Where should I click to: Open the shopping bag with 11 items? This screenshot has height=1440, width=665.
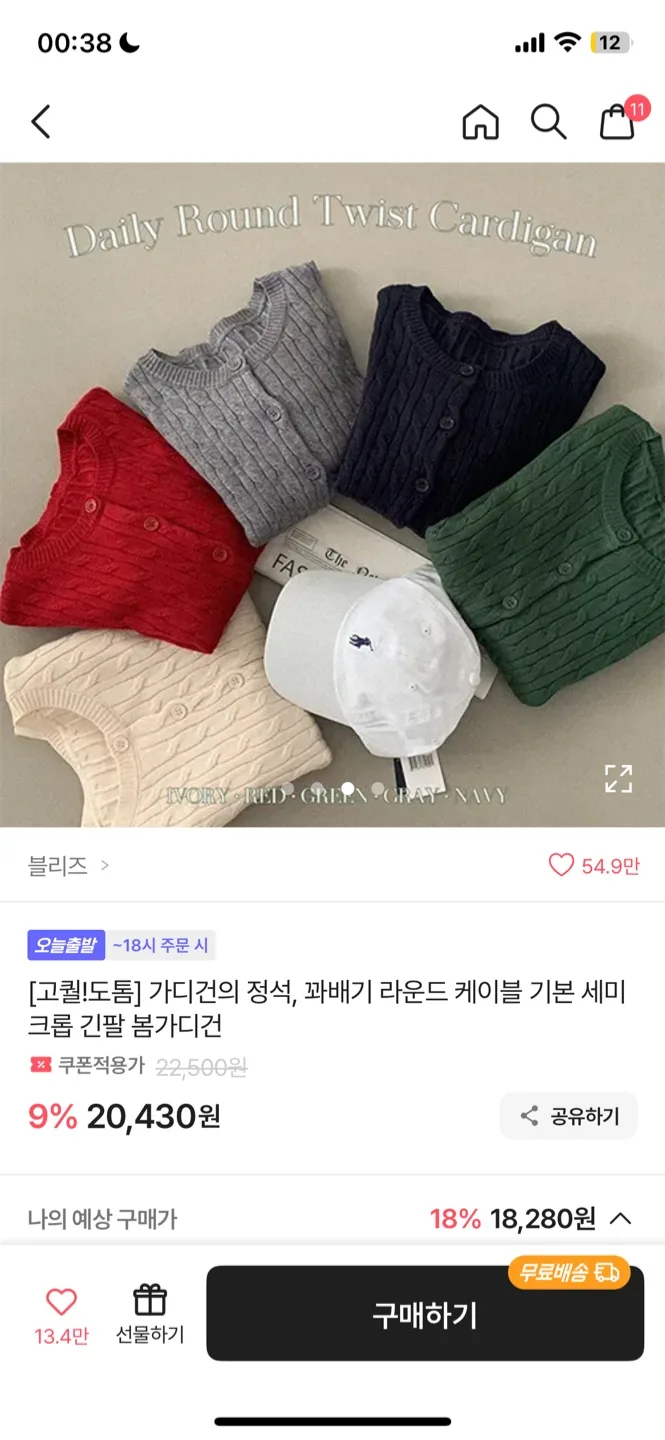click(617, 122)
